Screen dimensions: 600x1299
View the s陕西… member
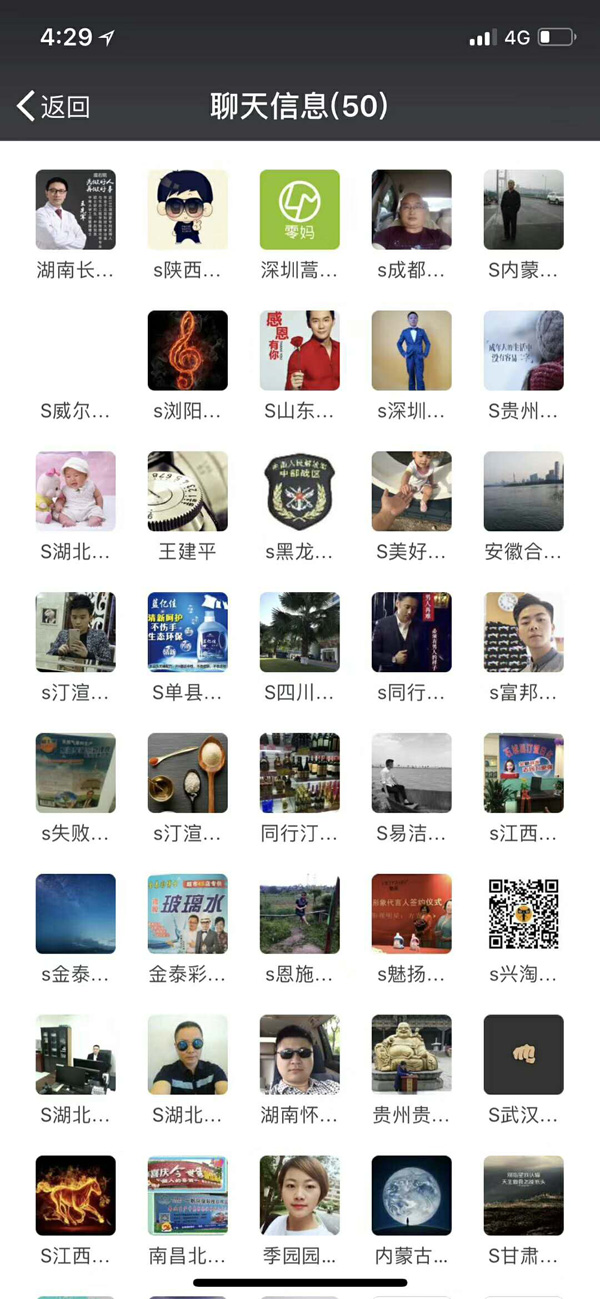[x=187, y=209]
